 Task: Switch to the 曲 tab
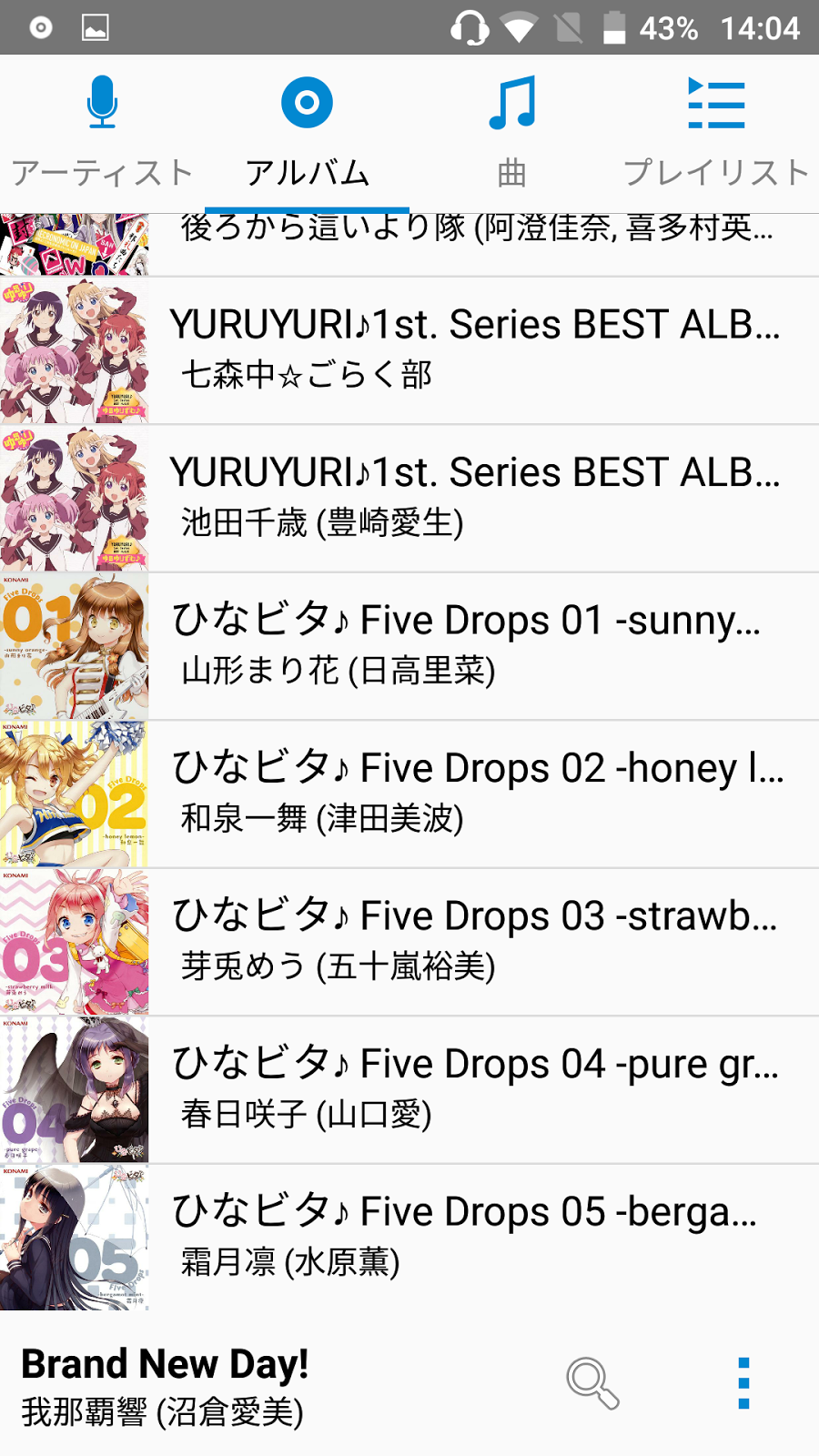(x=511, y=134)
